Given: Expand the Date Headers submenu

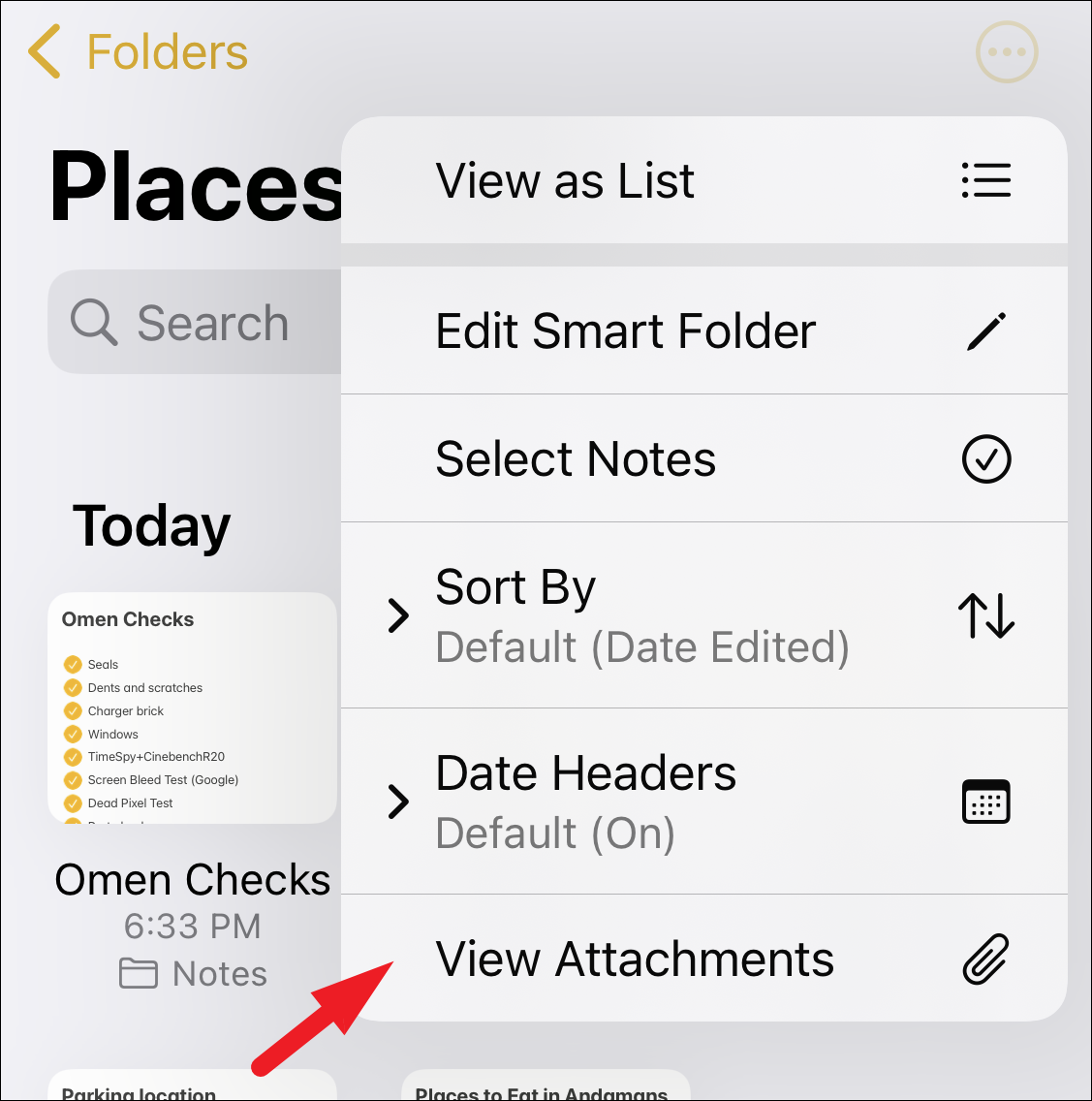Looking at the screenshot, I should (x=703, y=802).
